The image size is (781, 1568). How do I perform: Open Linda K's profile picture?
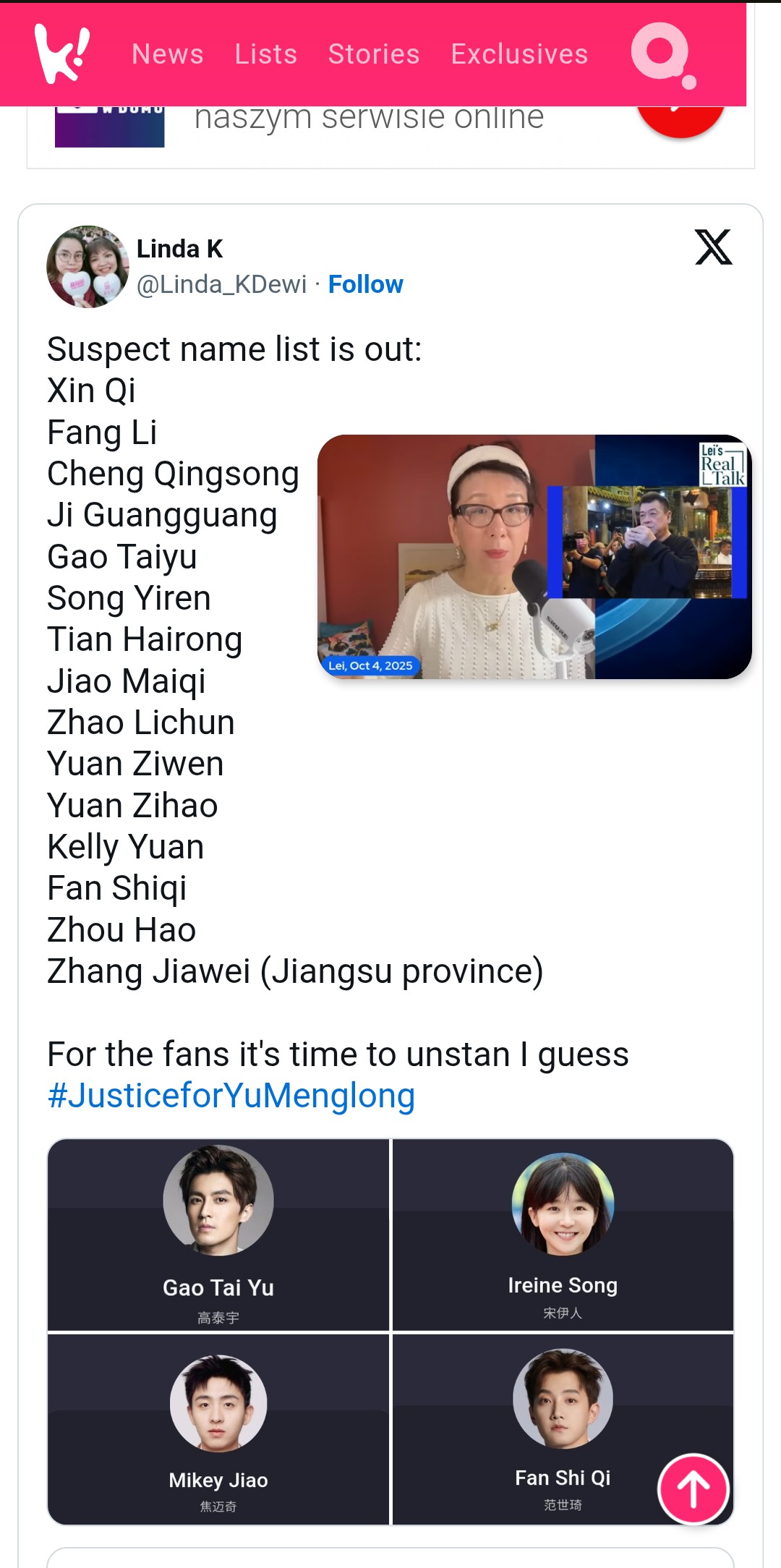(x=88, y=267)
